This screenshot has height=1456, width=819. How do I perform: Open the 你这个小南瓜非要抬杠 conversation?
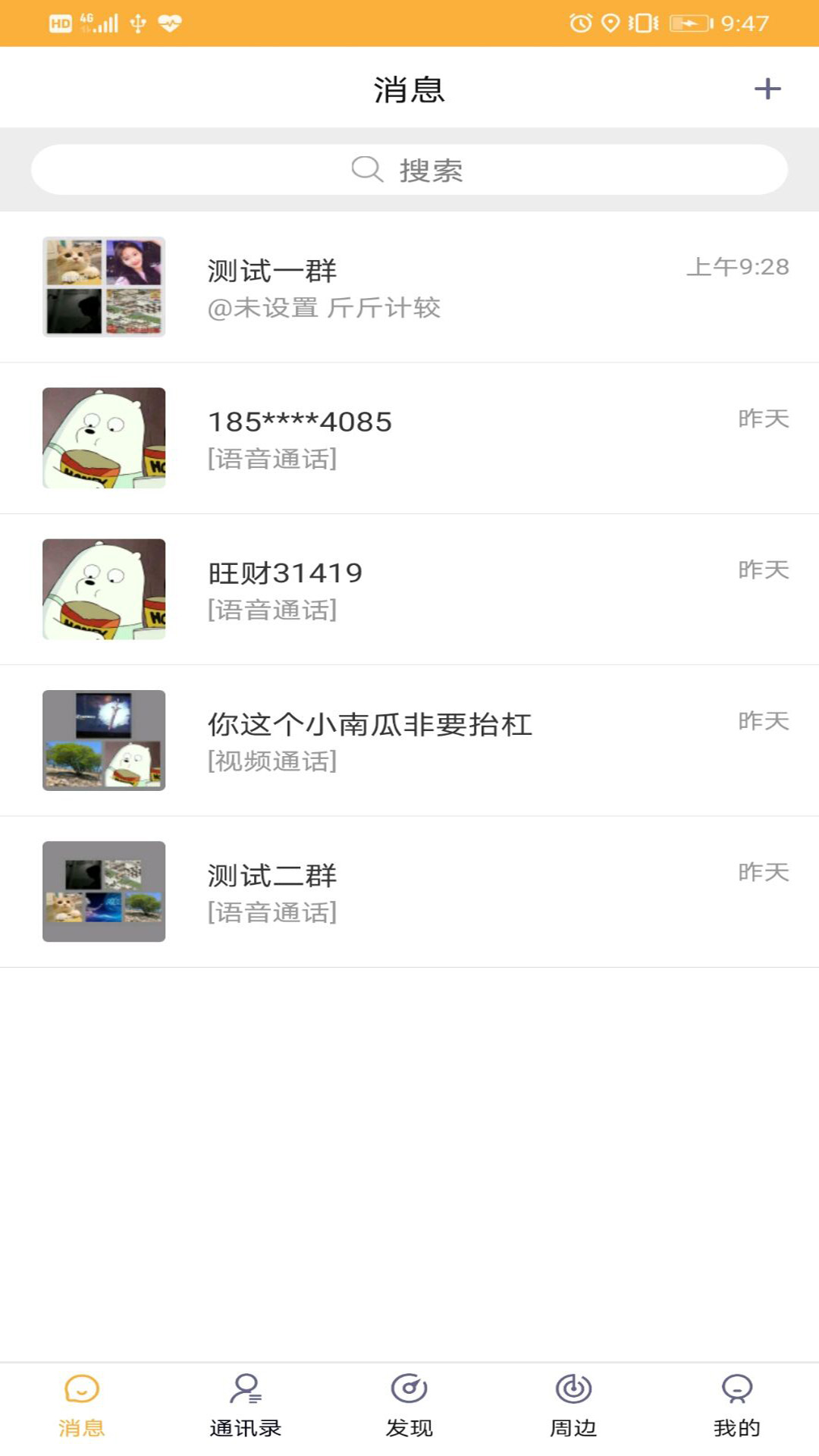pos(409,740)
